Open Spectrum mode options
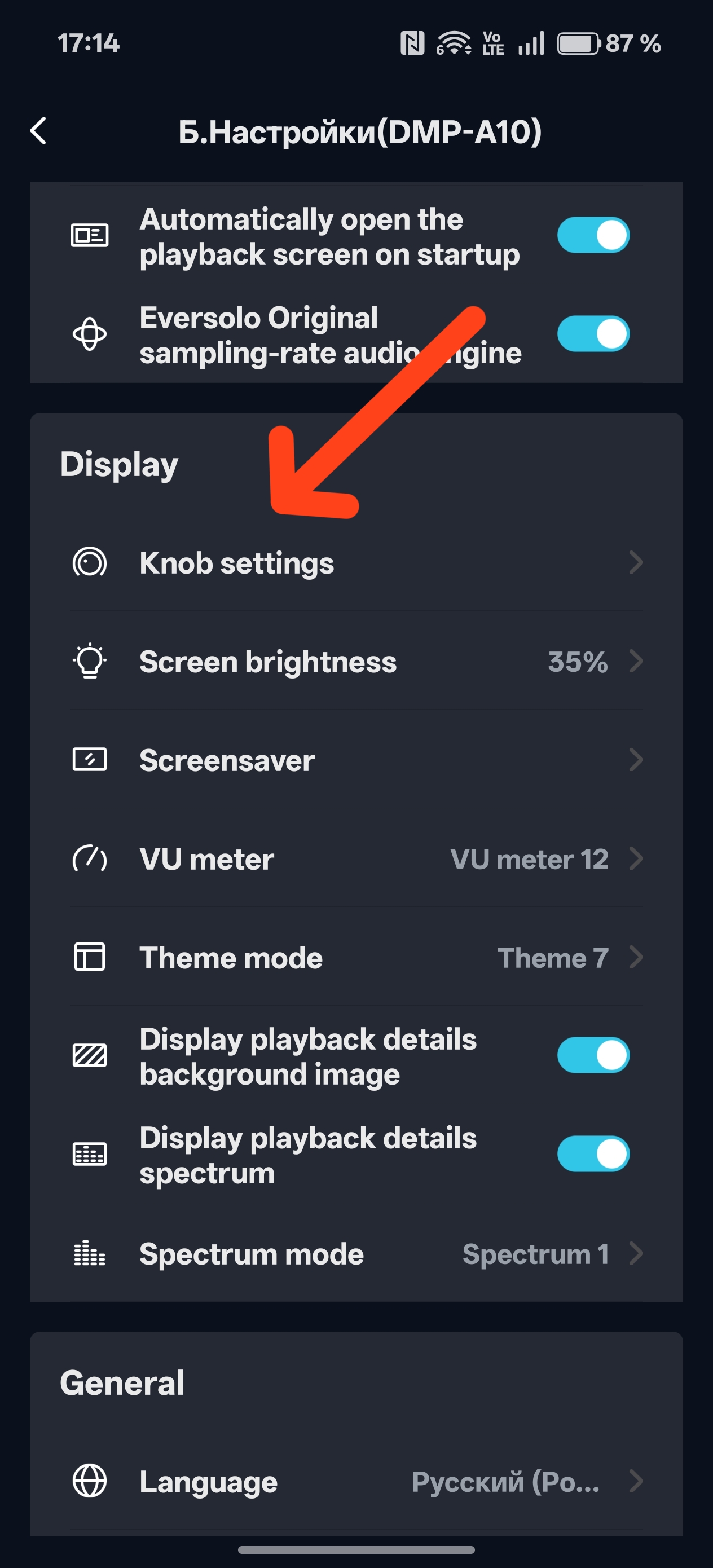 356,1254
